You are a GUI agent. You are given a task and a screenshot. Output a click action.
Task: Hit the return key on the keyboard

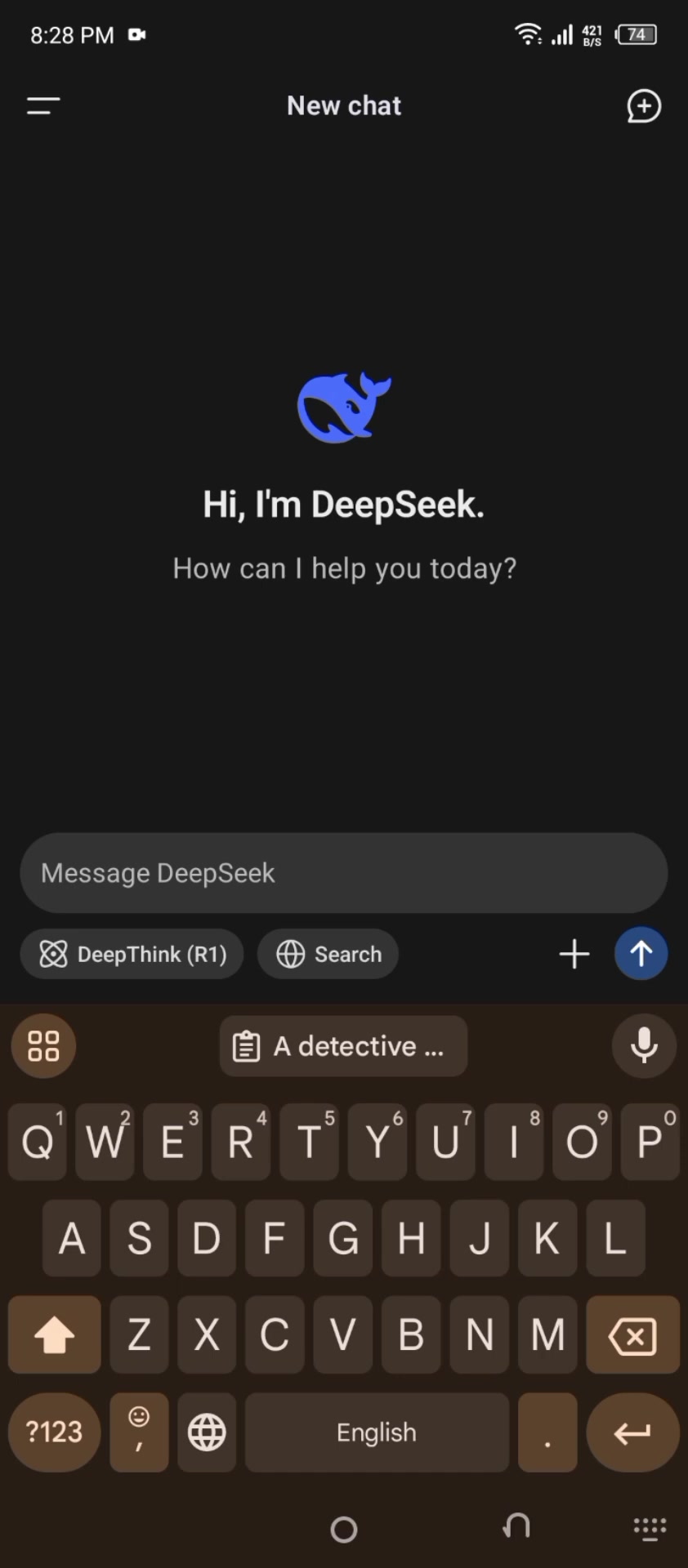click(632, 1432)
